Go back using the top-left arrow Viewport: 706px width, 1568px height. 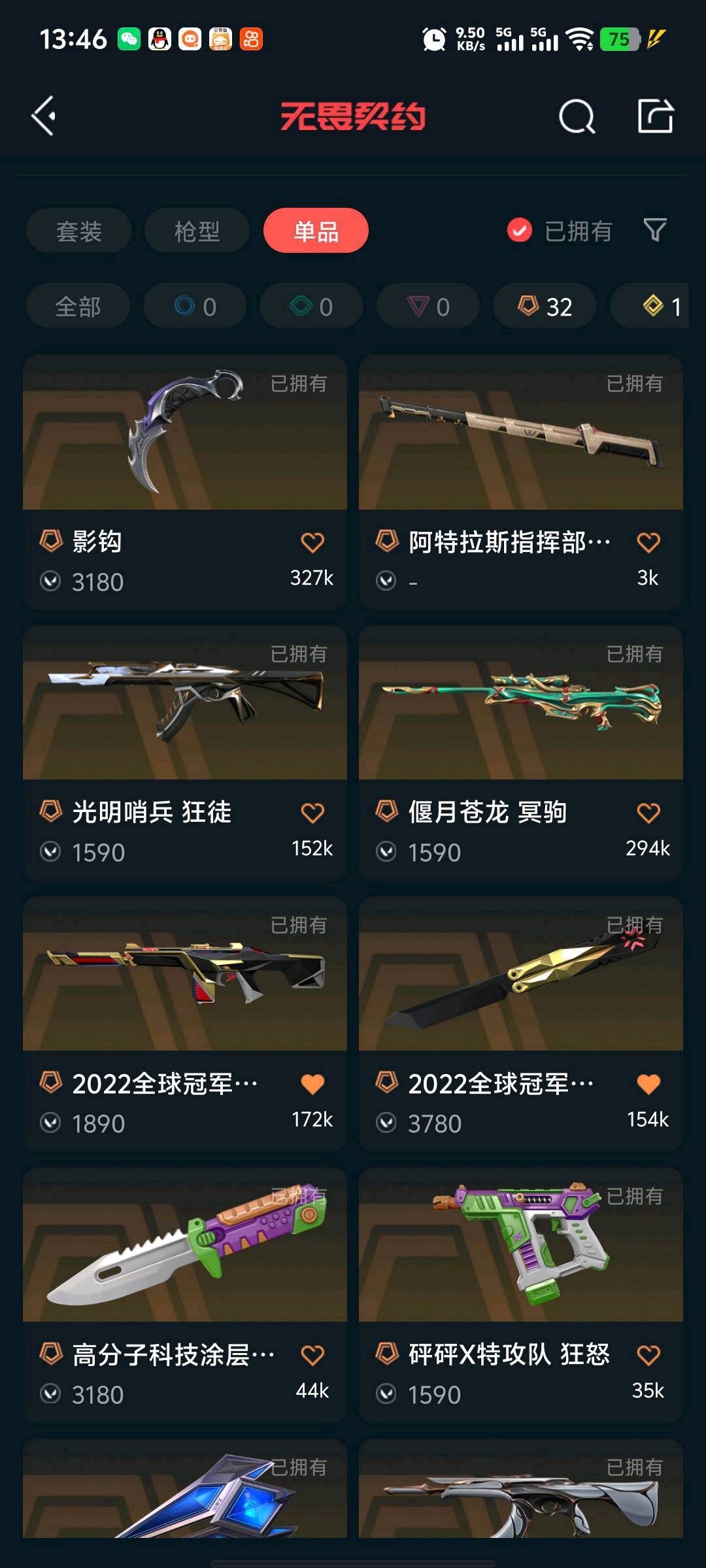pos(44,116)
